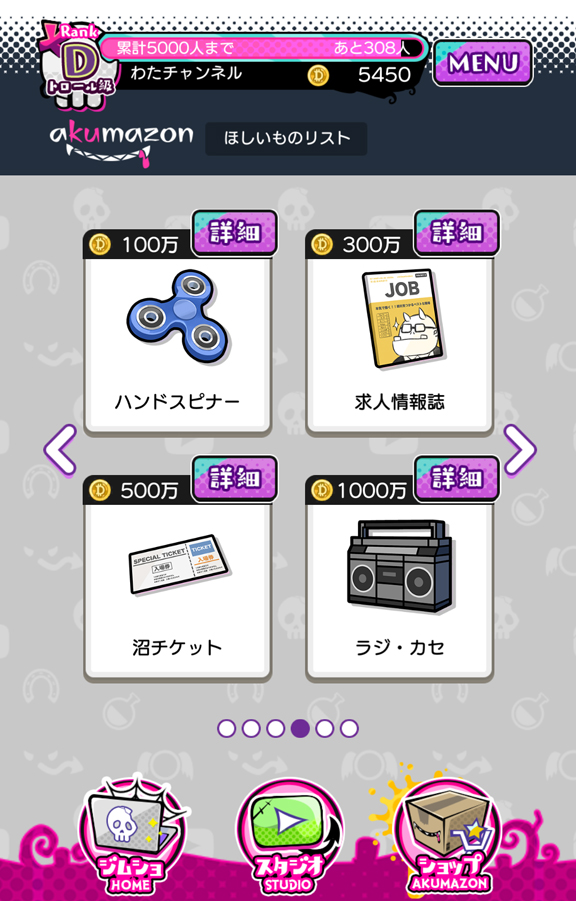Screen dimensions: 576x901
Task: Select the ハンドスピナー item card
Action: (178, 345)
